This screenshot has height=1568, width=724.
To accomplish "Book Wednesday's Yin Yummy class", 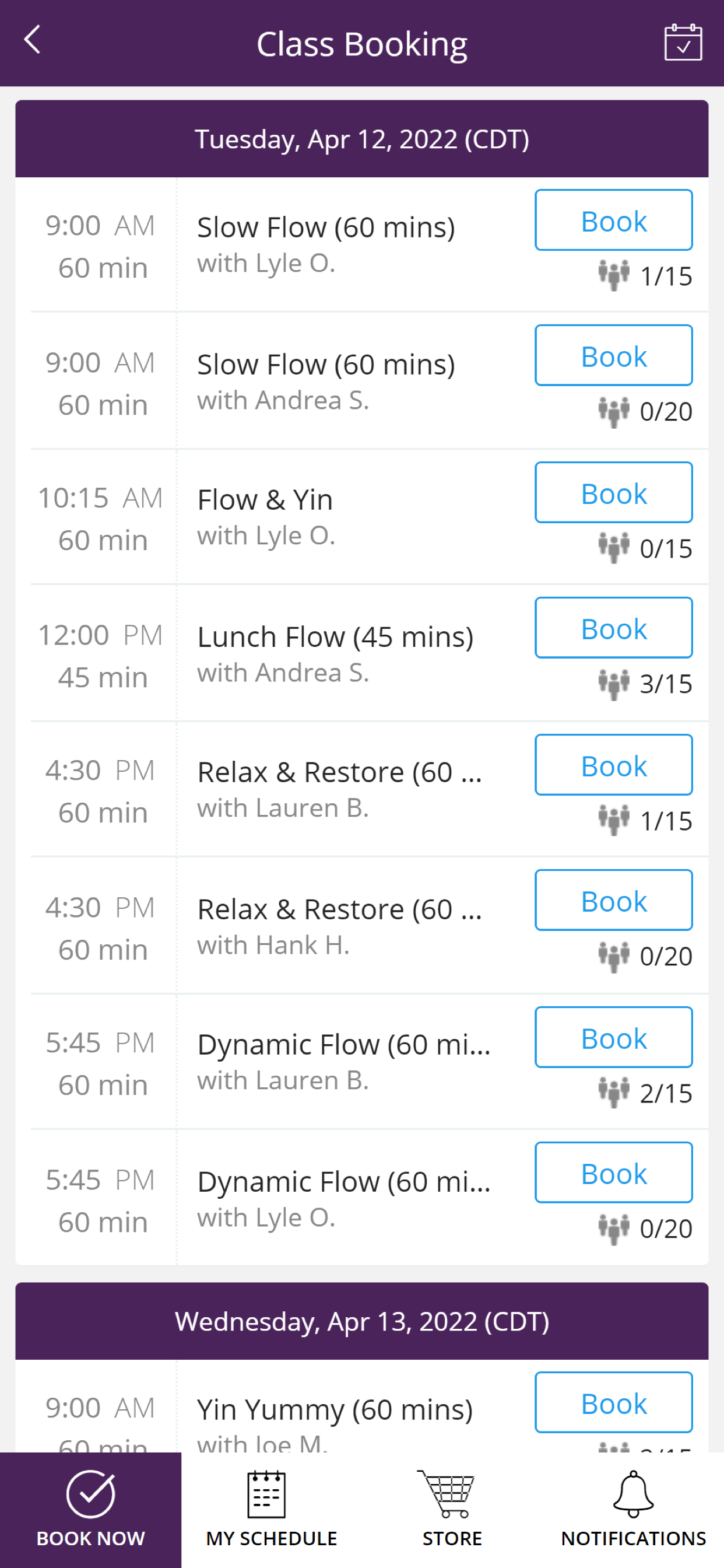I will coord(613,1402).
